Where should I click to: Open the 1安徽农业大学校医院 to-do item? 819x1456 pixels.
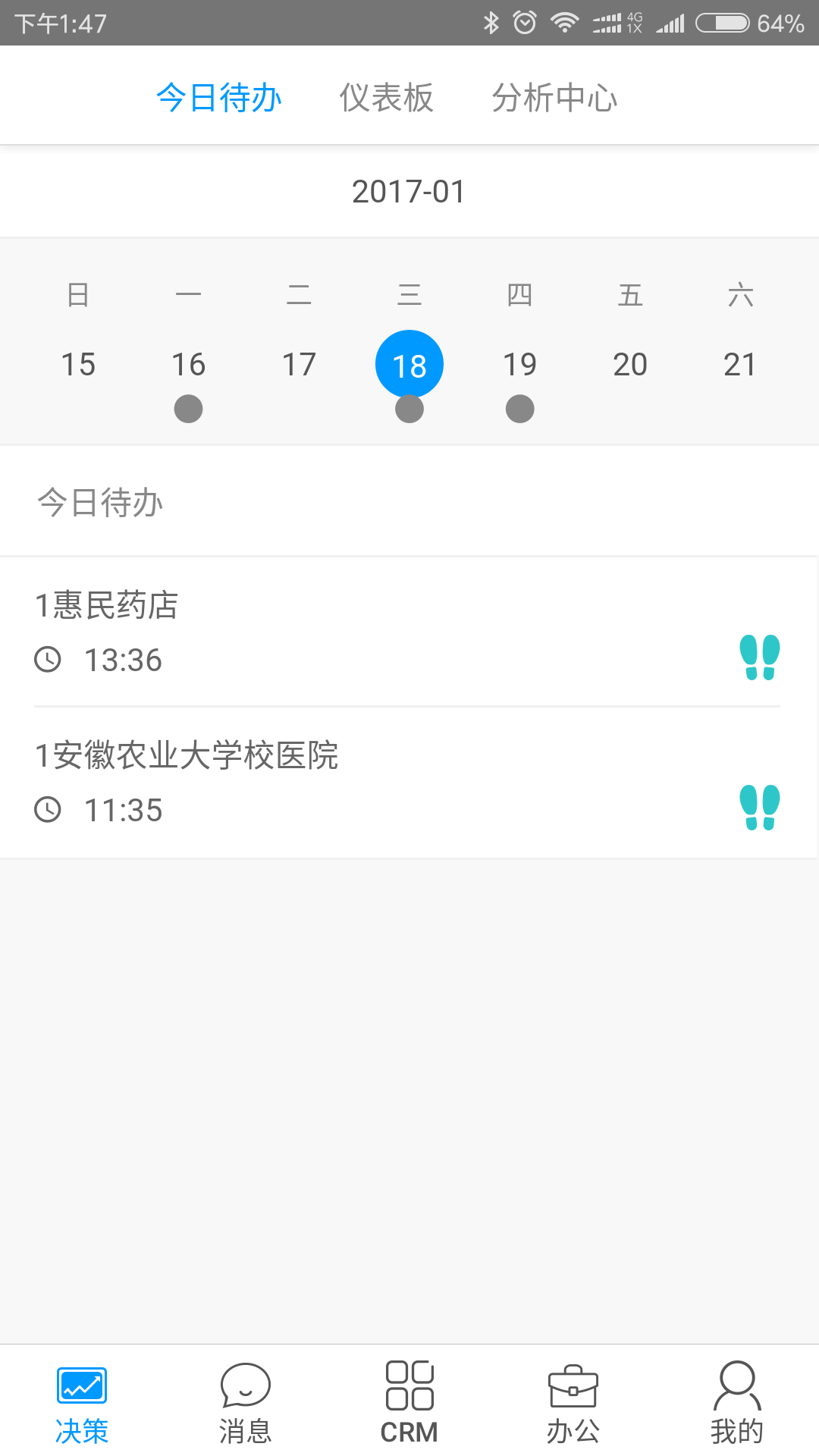(x=303, y=781)
